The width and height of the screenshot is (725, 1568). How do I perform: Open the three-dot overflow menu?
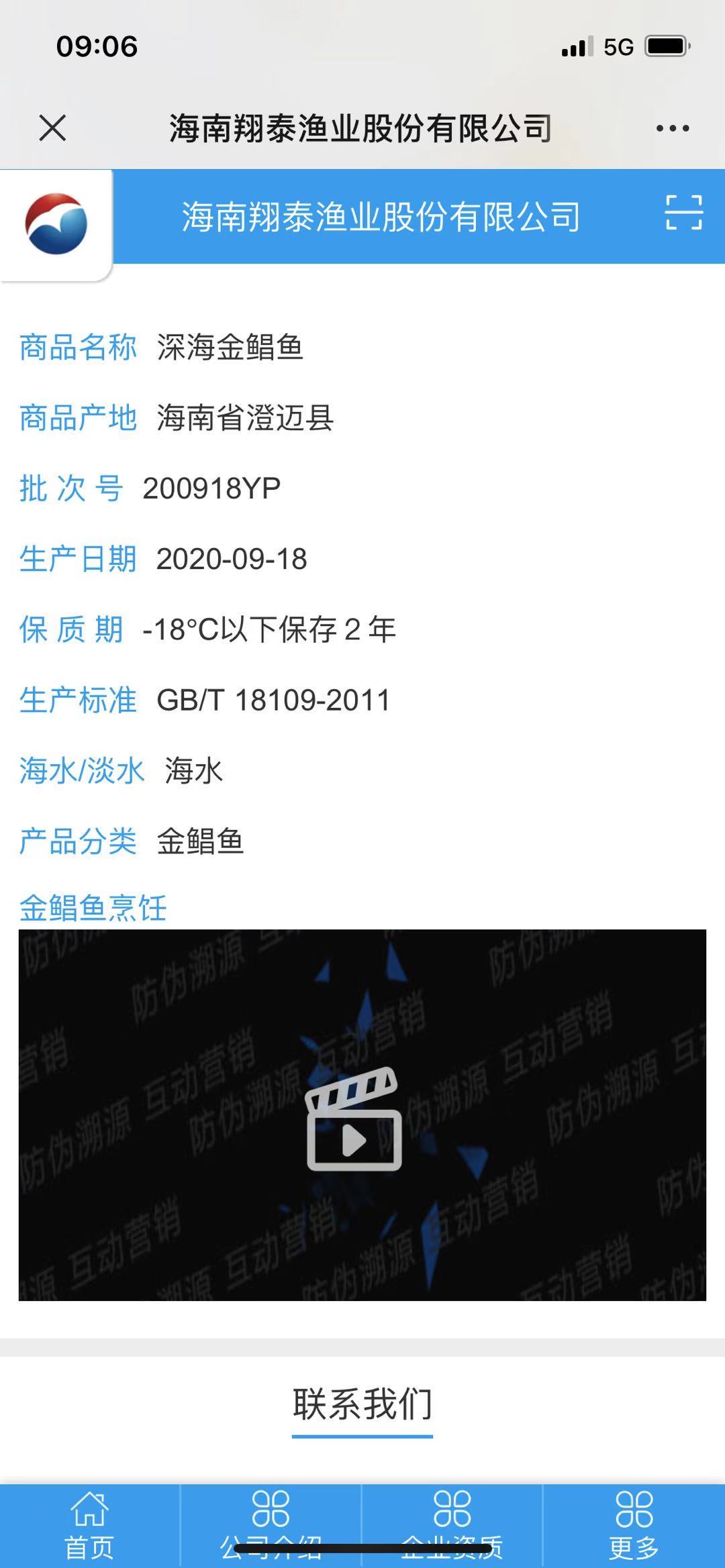673,128
